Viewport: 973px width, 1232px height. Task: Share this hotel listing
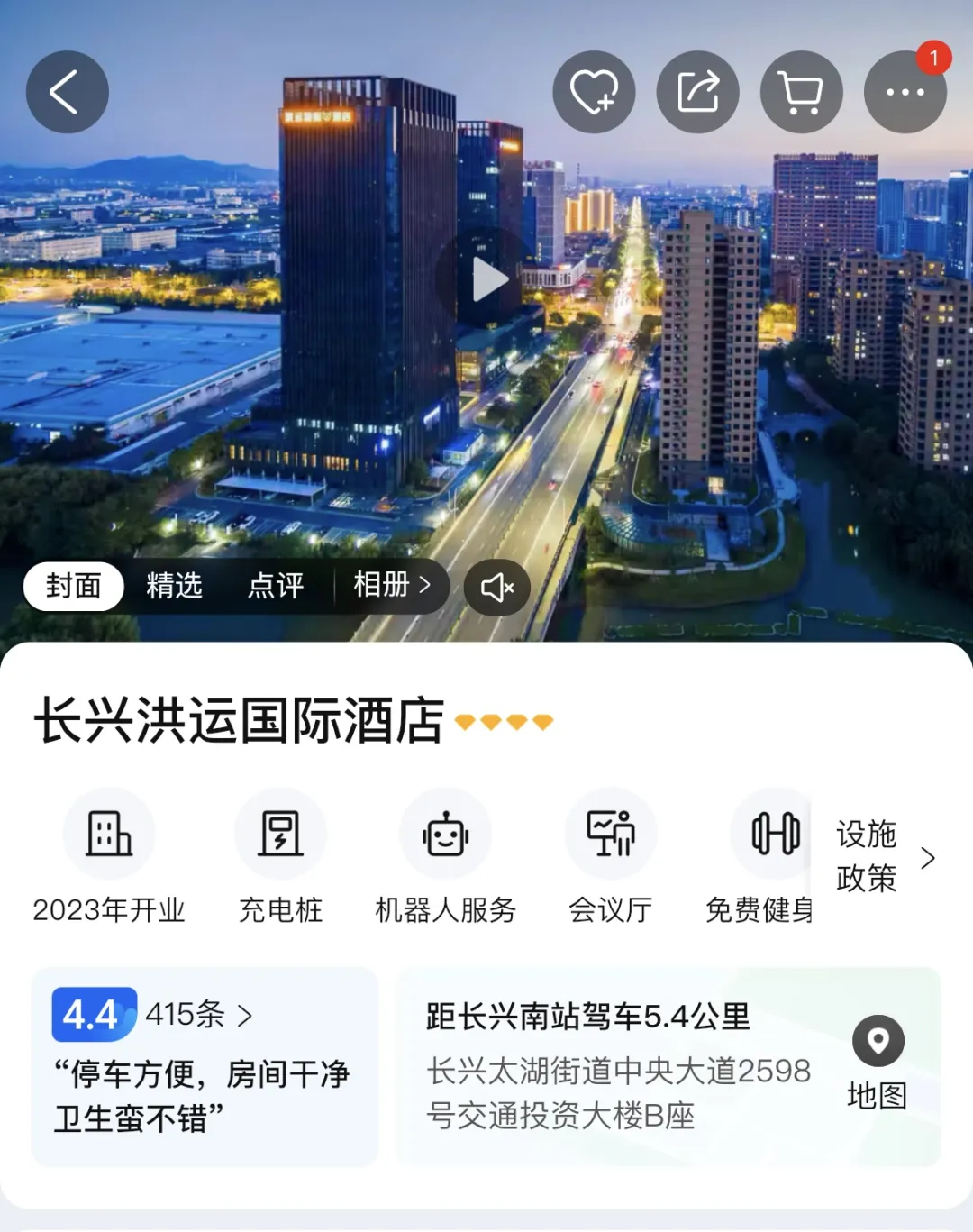point(697,92)
